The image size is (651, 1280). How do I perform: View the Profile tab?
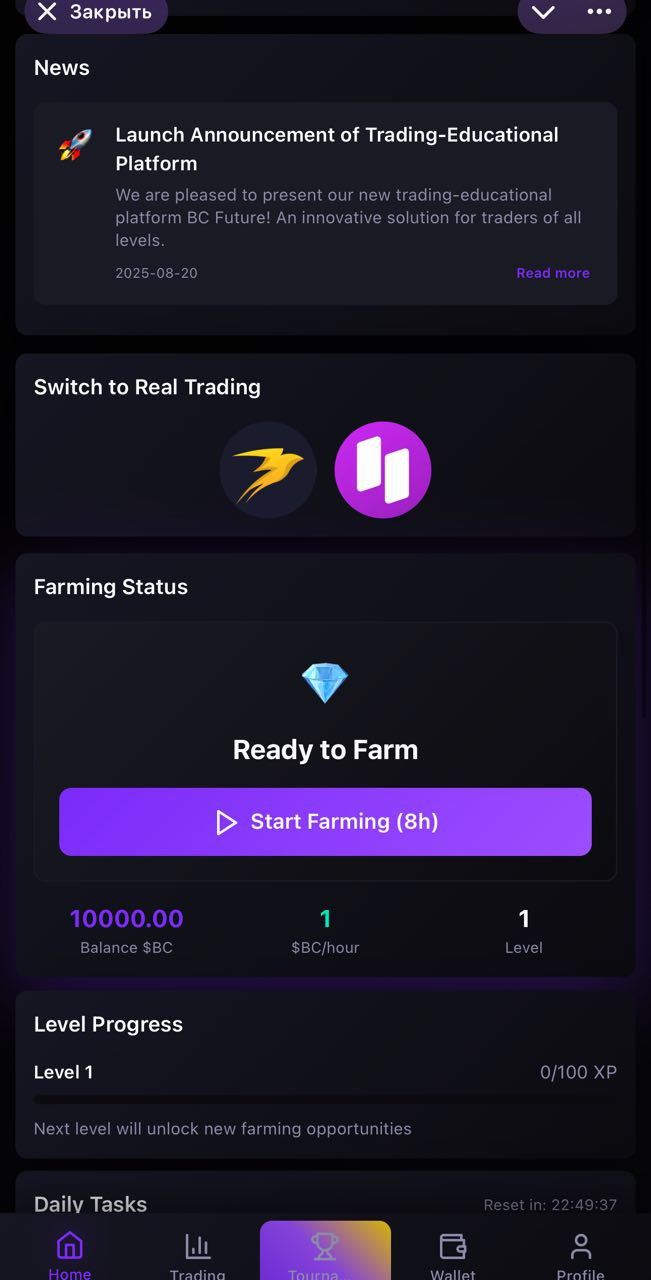[x=580, y=1254]
